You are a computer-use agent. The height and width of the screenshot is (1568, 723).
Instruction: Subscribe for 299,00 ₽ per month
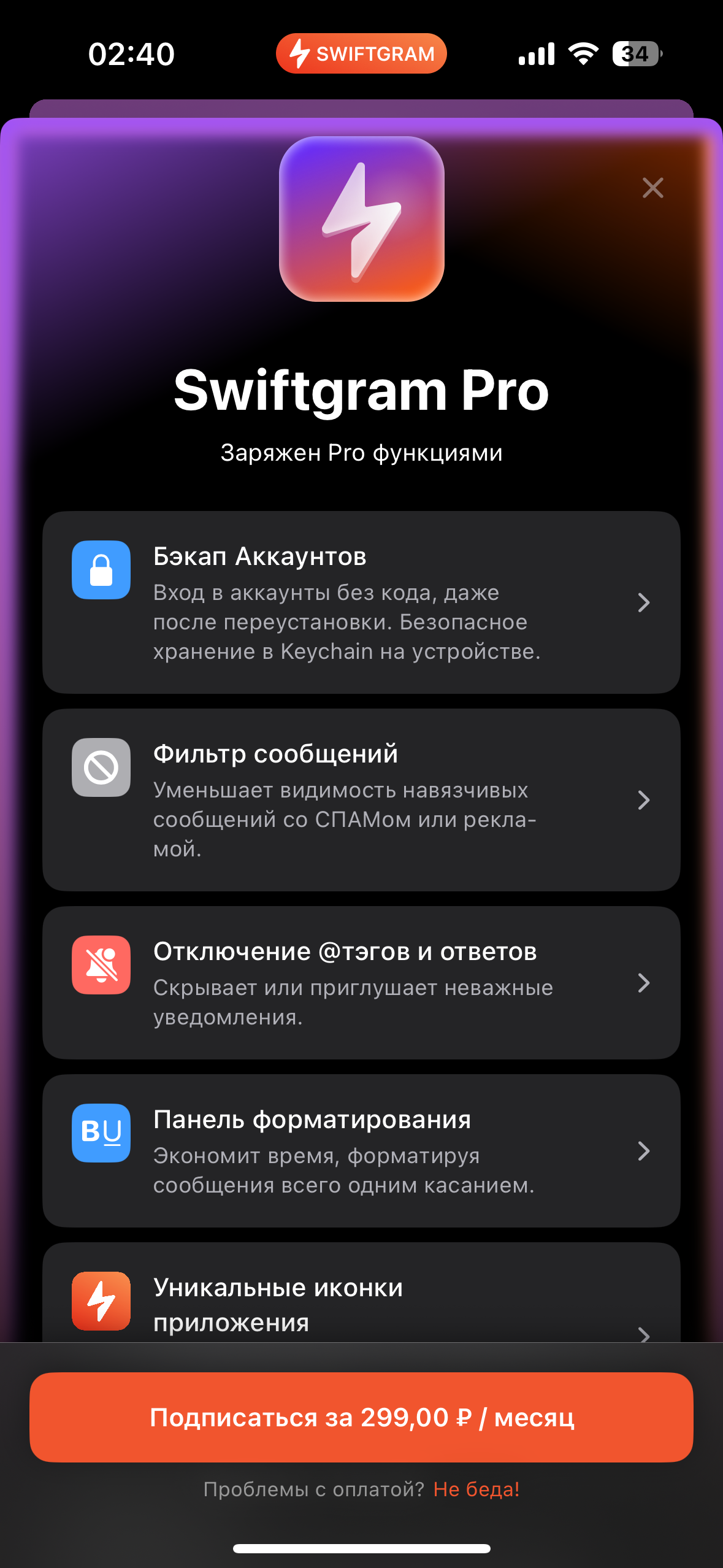361,1417
